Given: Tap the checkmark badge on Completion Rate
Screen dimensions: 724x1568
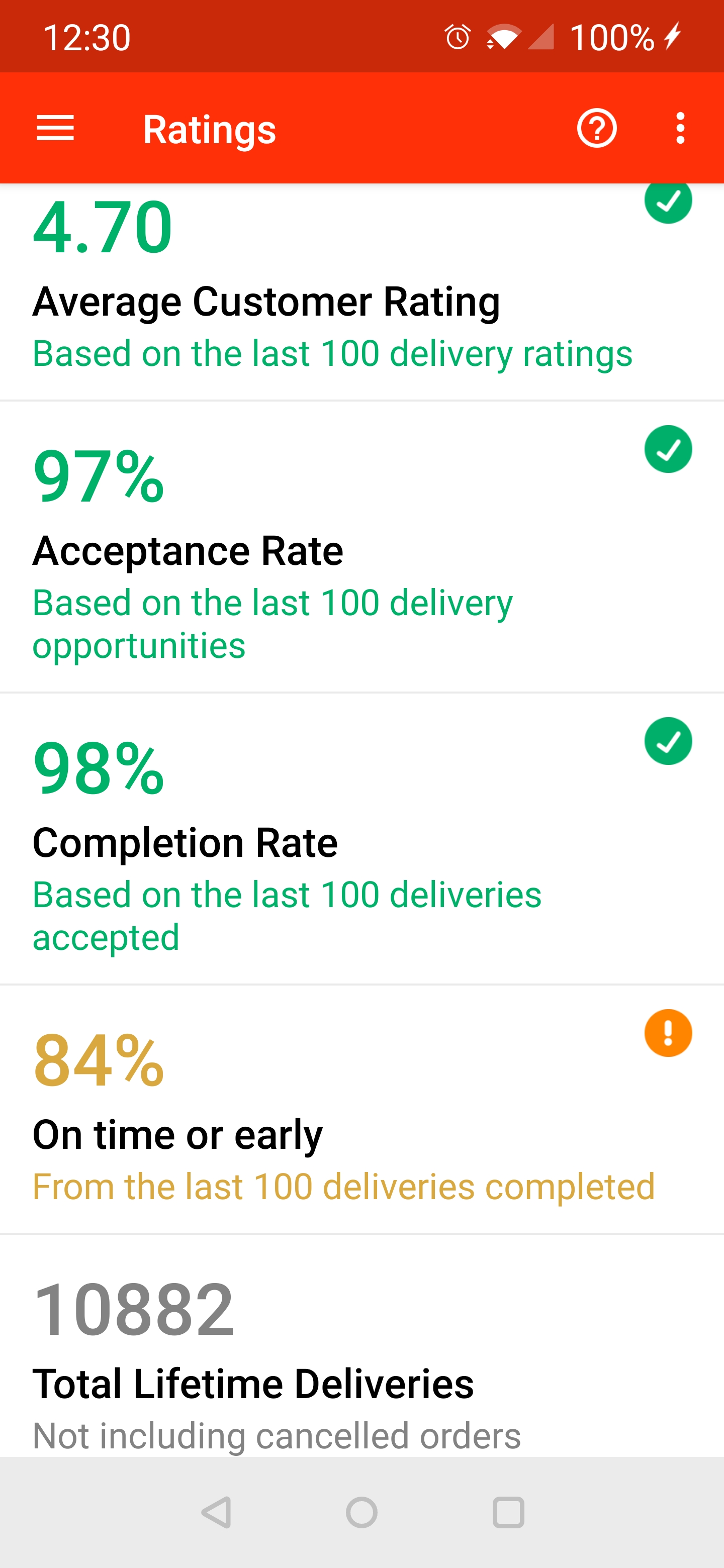Looking at the screenshot, I should (x=669, y=741).
